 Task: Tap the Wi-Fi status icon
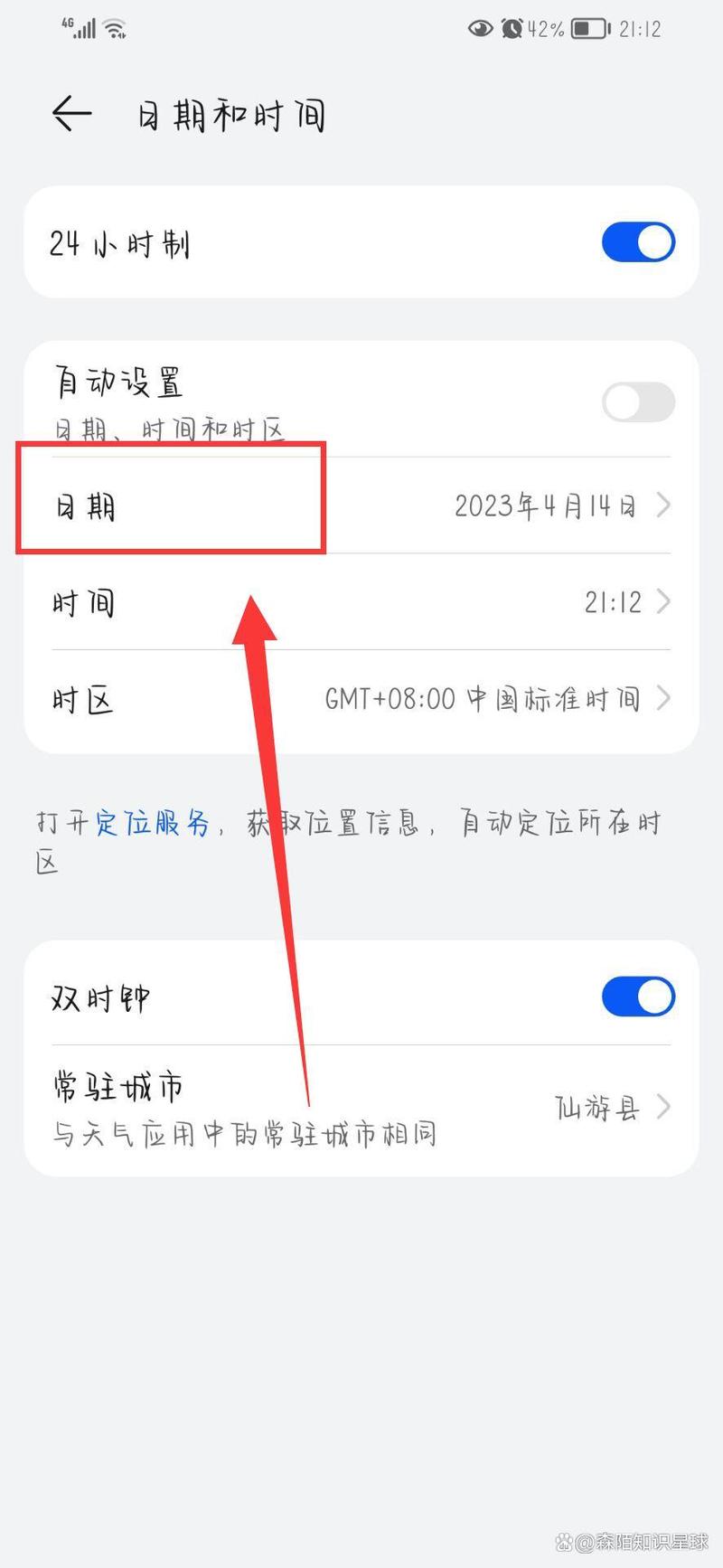[115, 27]
